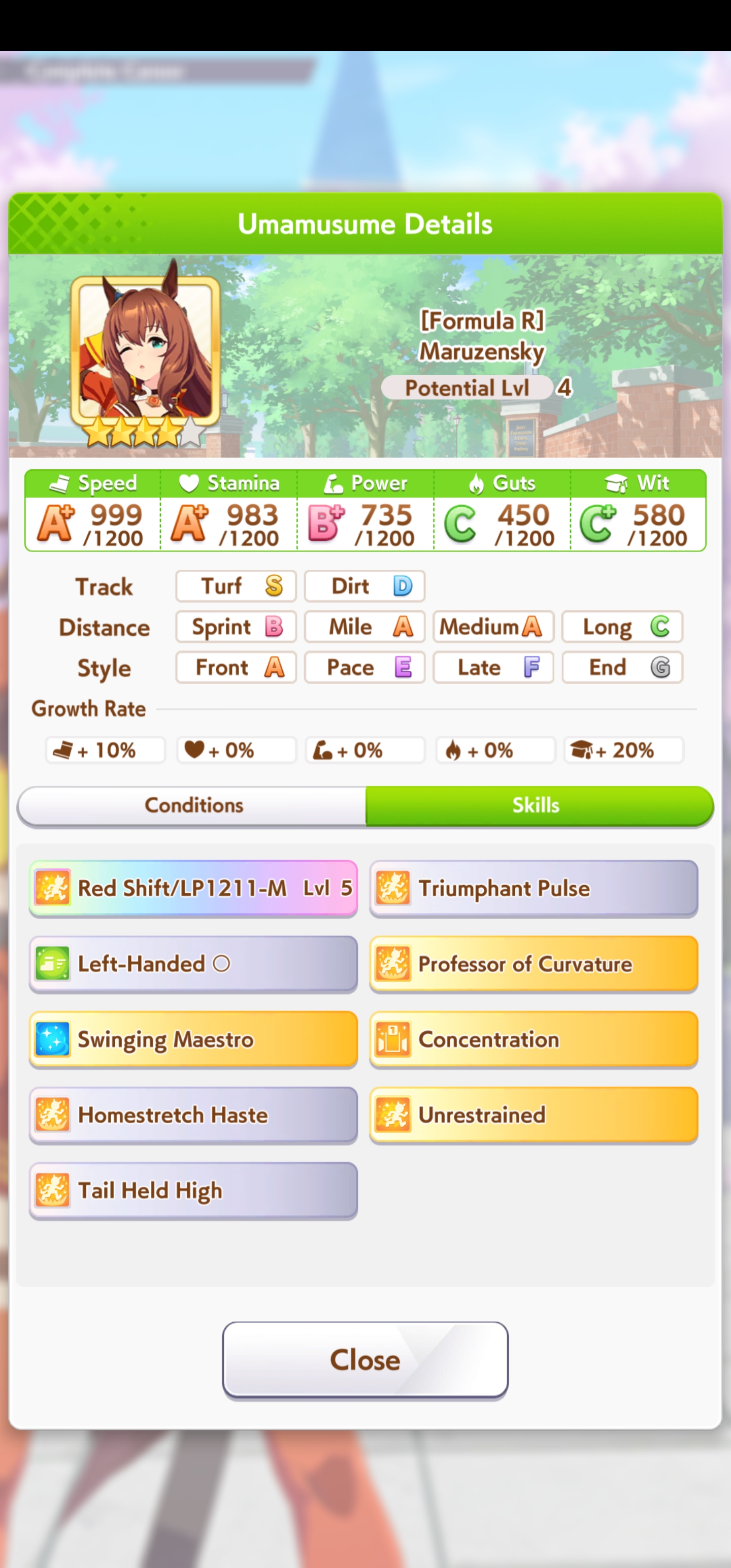Viewport: 731px width, 1568px height.
Task: Select the Skills tab
Action: [536, 805]
